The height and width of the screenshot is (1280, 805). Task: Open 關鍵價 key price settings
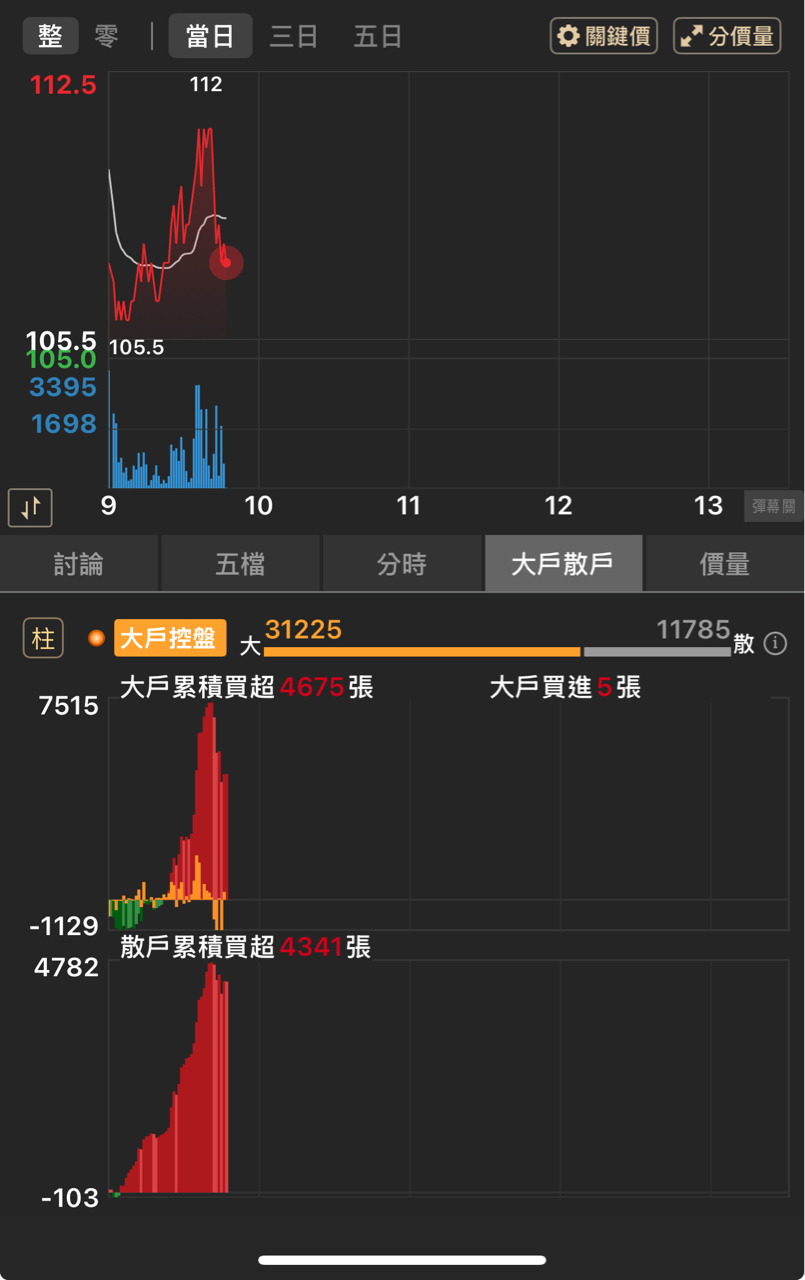(604, 37)
